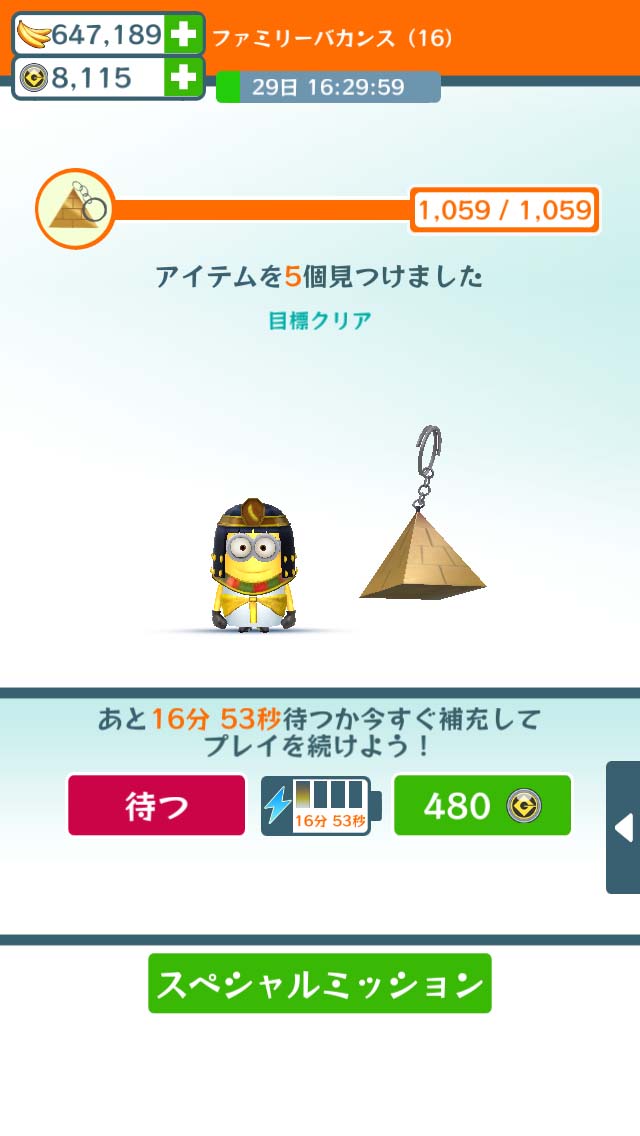Add more bananas with the plus icon

pyautogui.click(x=183, y=35)
